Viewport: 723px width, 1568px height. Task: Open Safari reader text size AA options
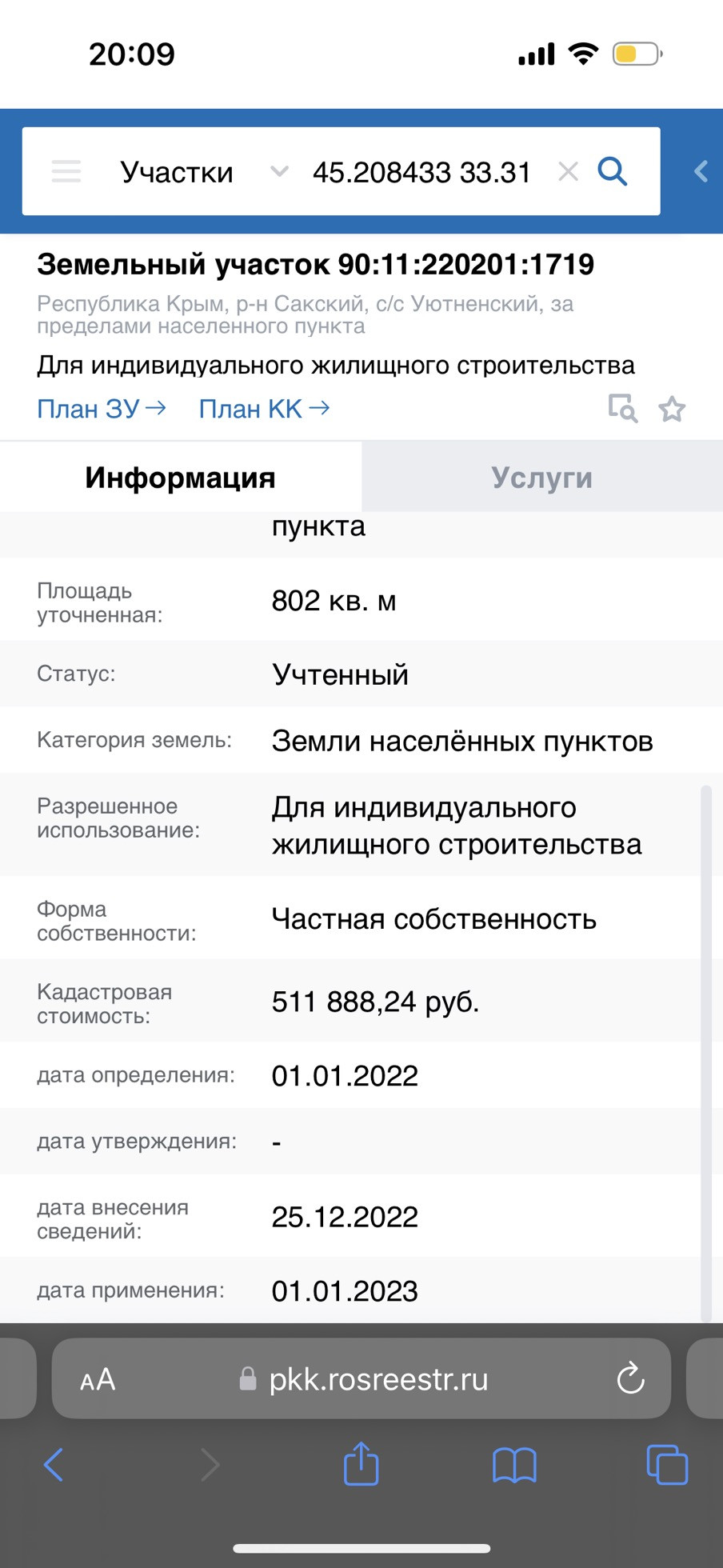pyautogui.click(x=98, y=1379)
